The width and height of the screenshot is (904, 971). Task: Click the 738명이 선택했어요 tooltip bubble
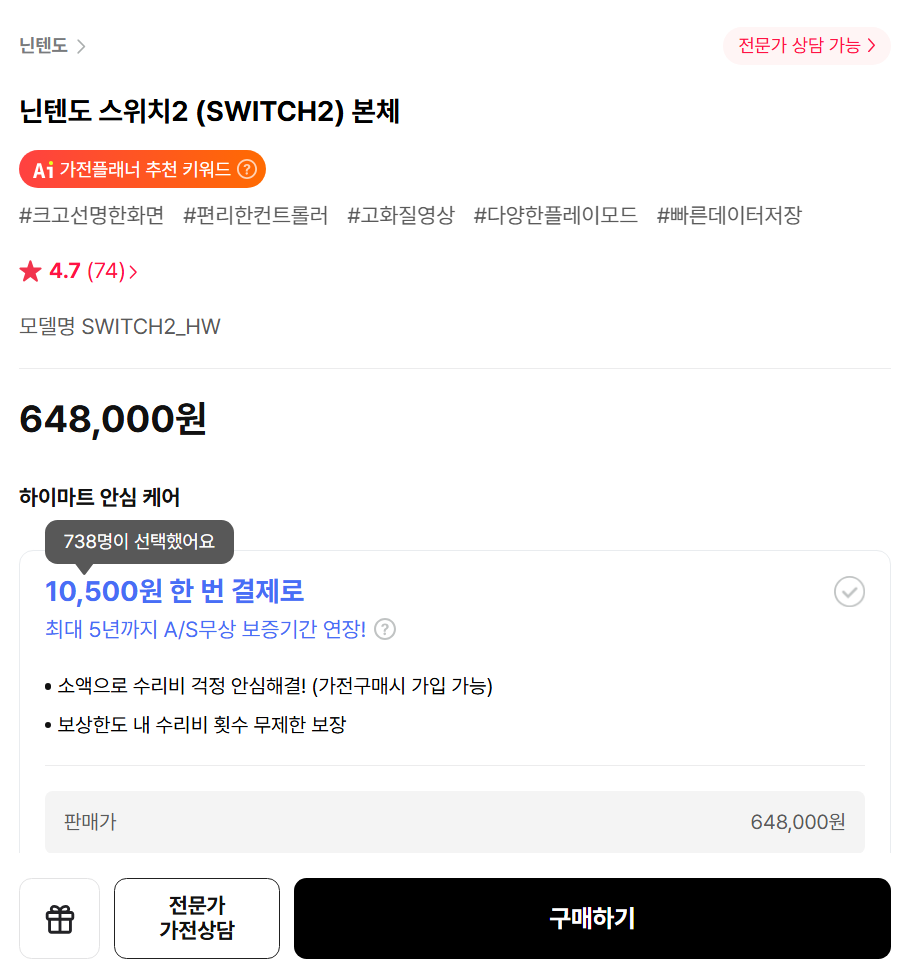click(138, 541)
